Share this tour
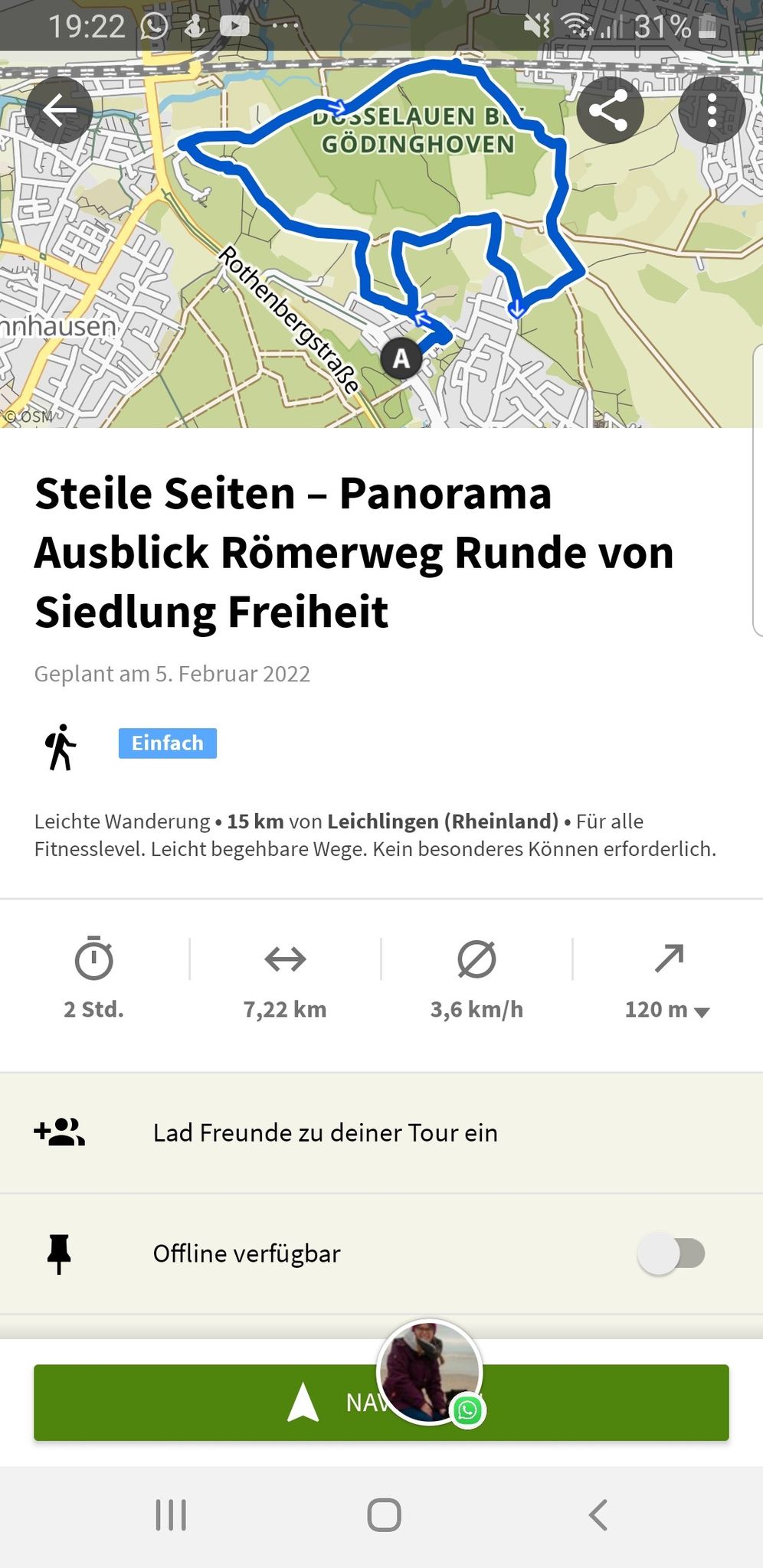This screenshot has width=763, height=1568. (x=610, y=111)
